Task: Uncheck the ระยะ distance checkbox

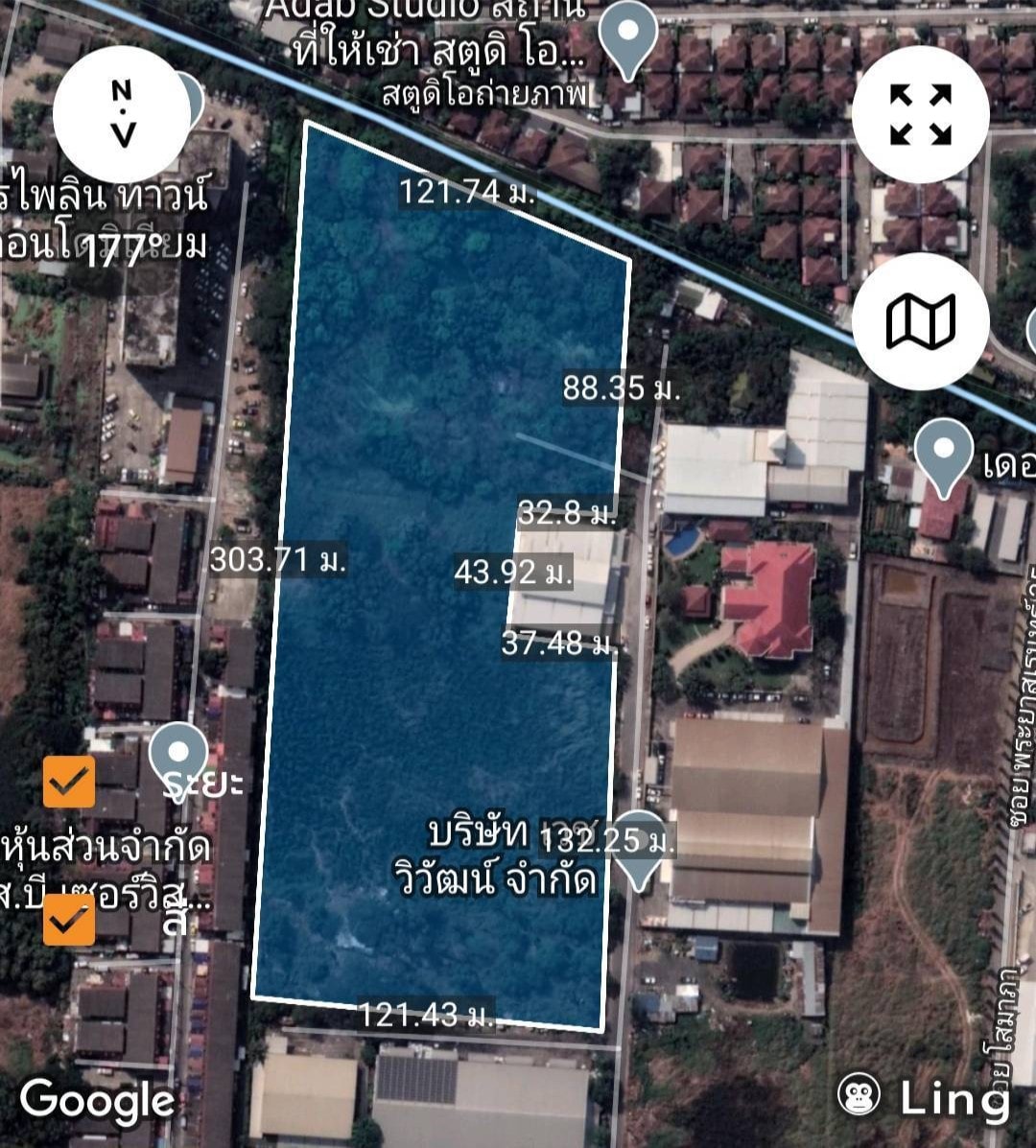Action: pos(69,782)
